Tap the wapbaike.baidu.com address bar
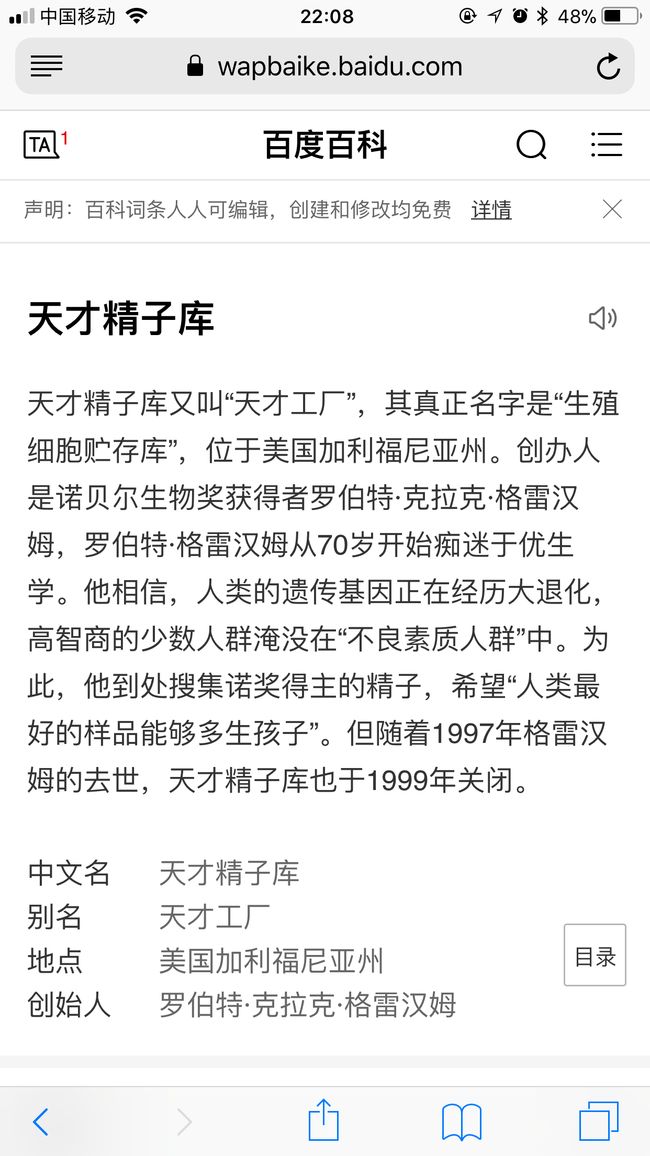Screen dimensions: 650x1156 click(x=325, y=66)
